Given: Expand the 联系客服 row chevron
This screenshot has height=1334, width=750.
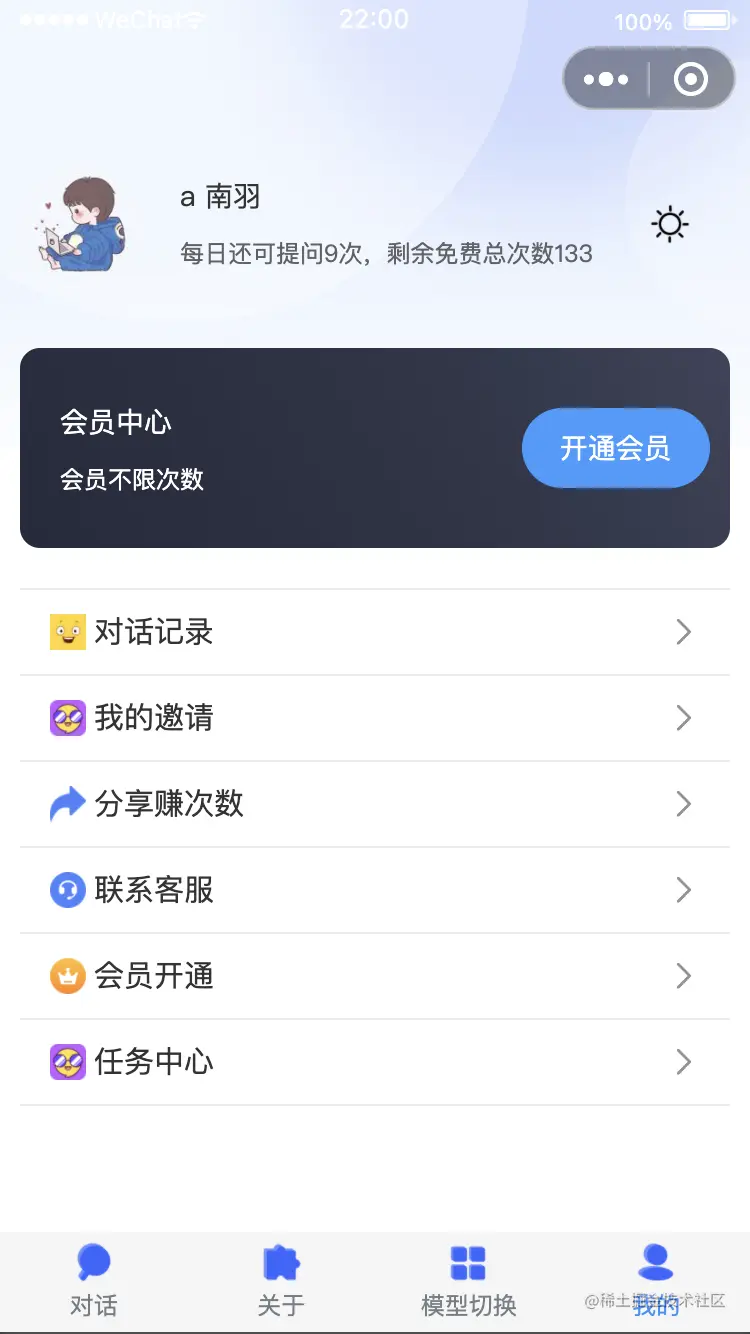Looking at the screenshot, I should [683, 890].
